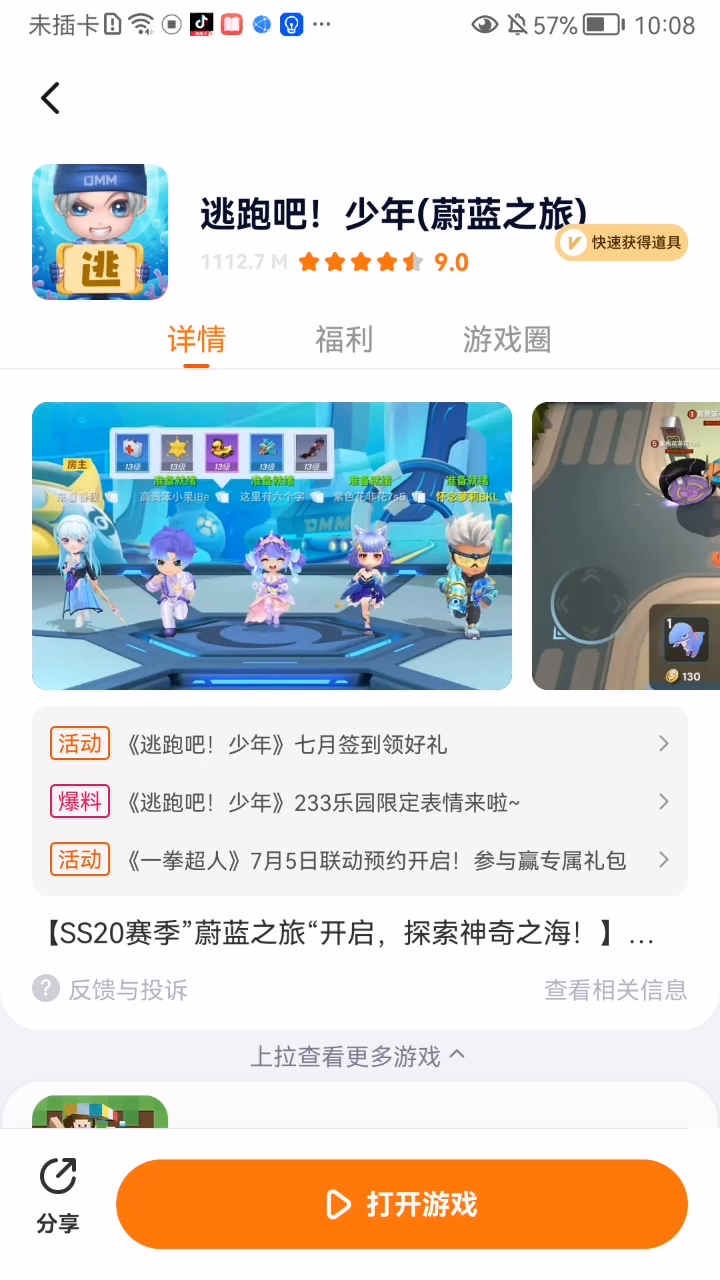This screenshot has width=720, height=1280.
Task: Tap 上拉查看更多游戏 expander
Action: 357,1056
